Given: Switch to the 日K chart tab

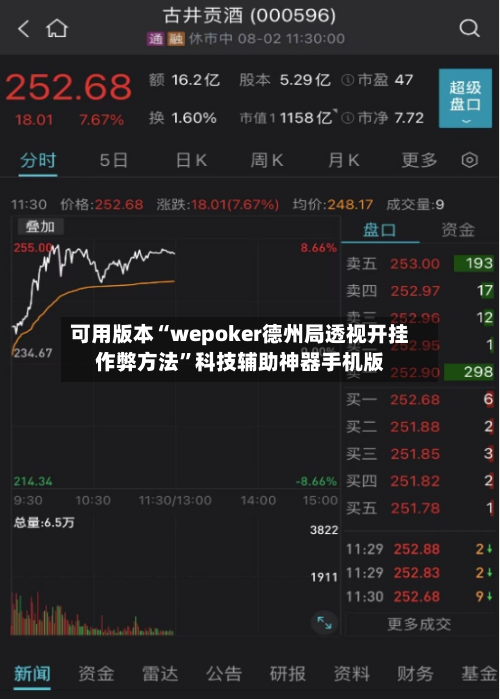Looking at the screenshot, I should tap(192, 160).
